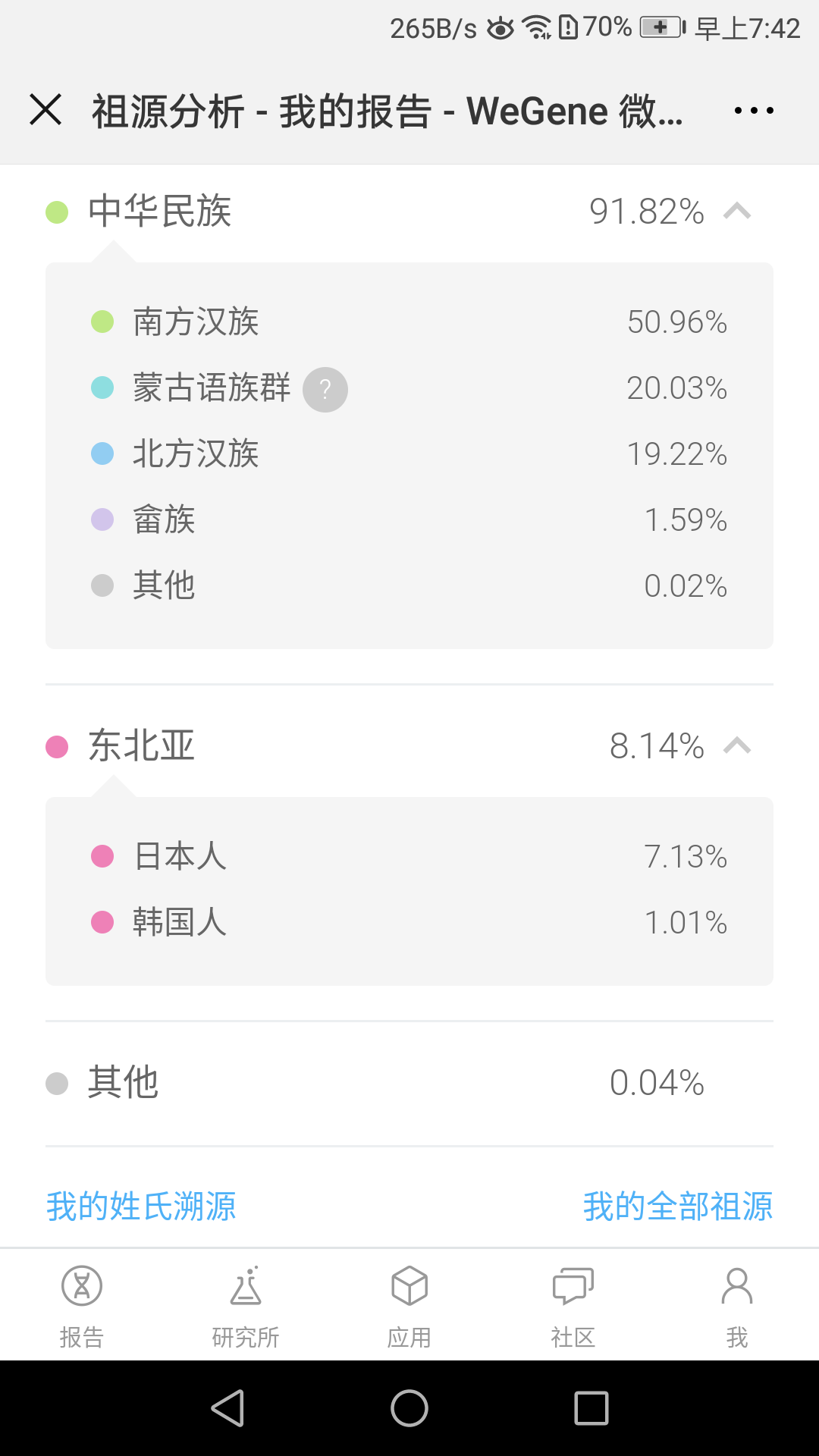Switch to the 社区 tab
The image size is (819, 1456).
pyautogui.click(x=573, y=1306)
